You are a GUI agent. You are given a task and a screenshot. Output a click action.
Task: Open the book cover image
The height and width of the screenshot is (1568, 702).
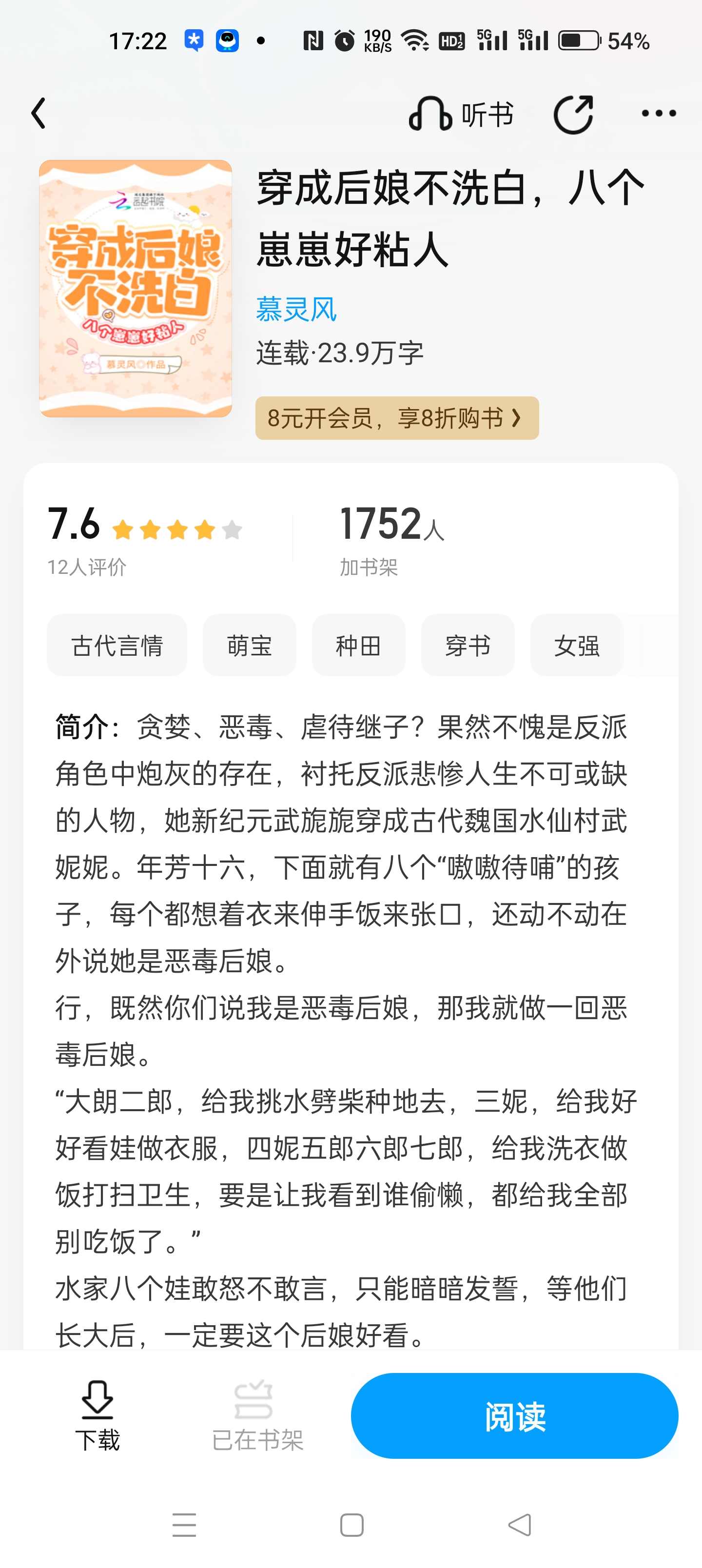point(135,289)
